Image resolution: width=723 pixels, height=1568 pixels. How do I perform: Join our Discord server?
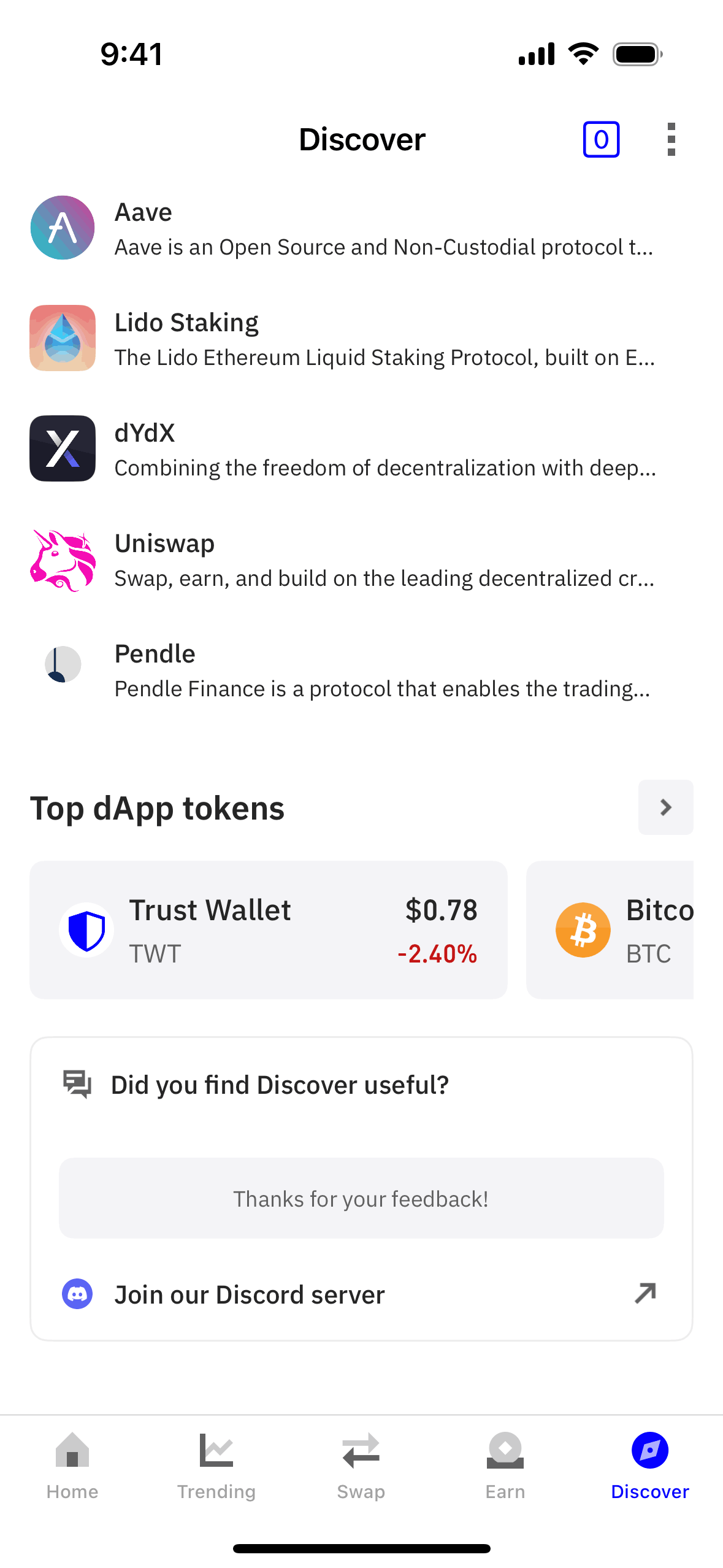(361, 1294)
